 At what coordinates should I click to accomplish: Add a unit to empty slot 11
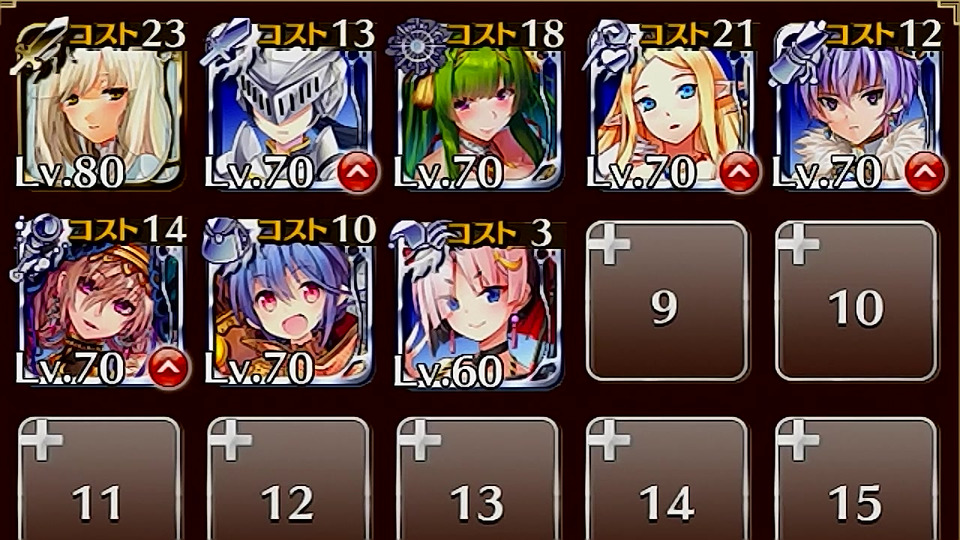(x=100, y=485)
